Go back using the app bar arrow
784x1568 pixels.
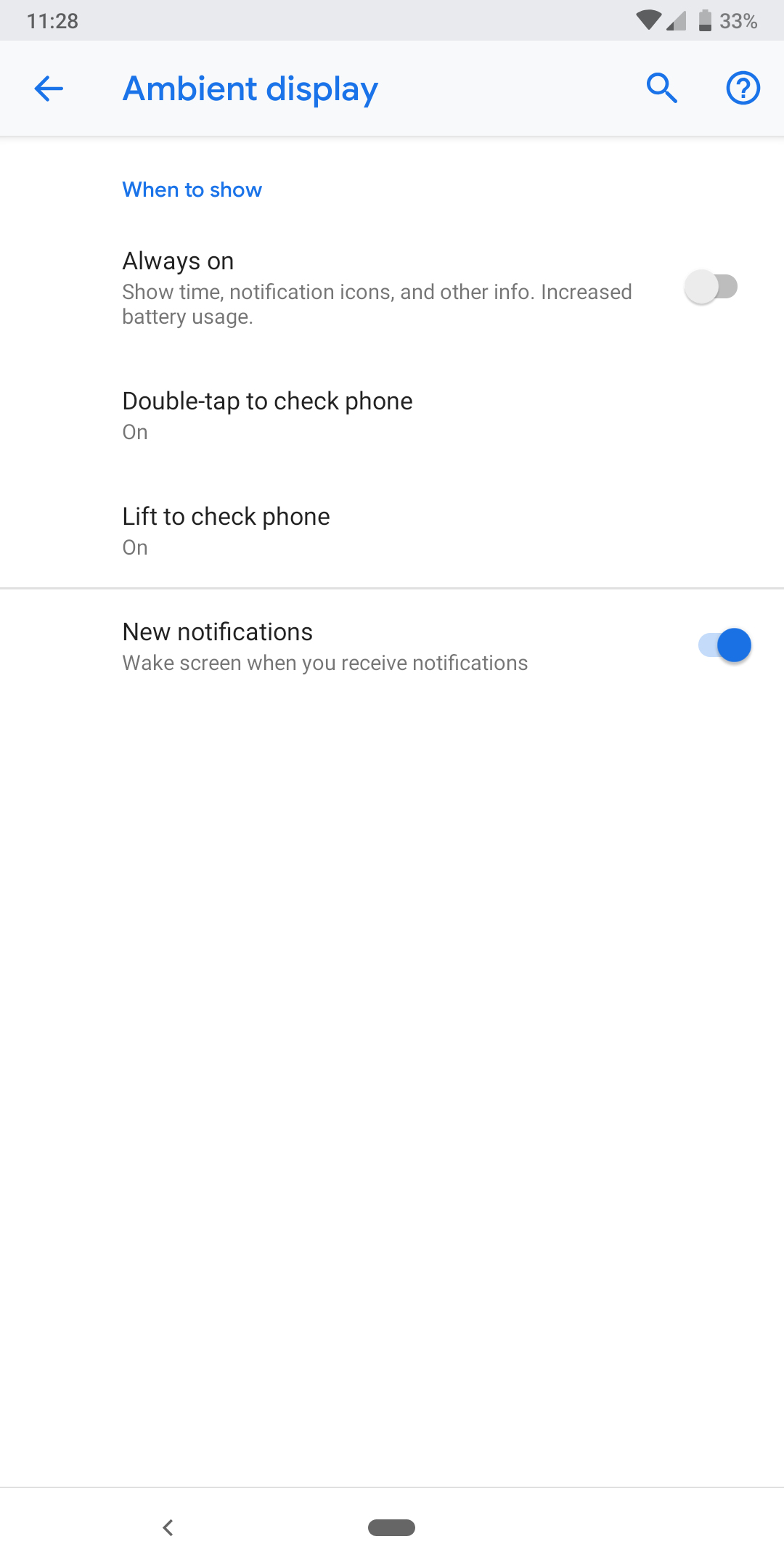[x=49, y=89]
